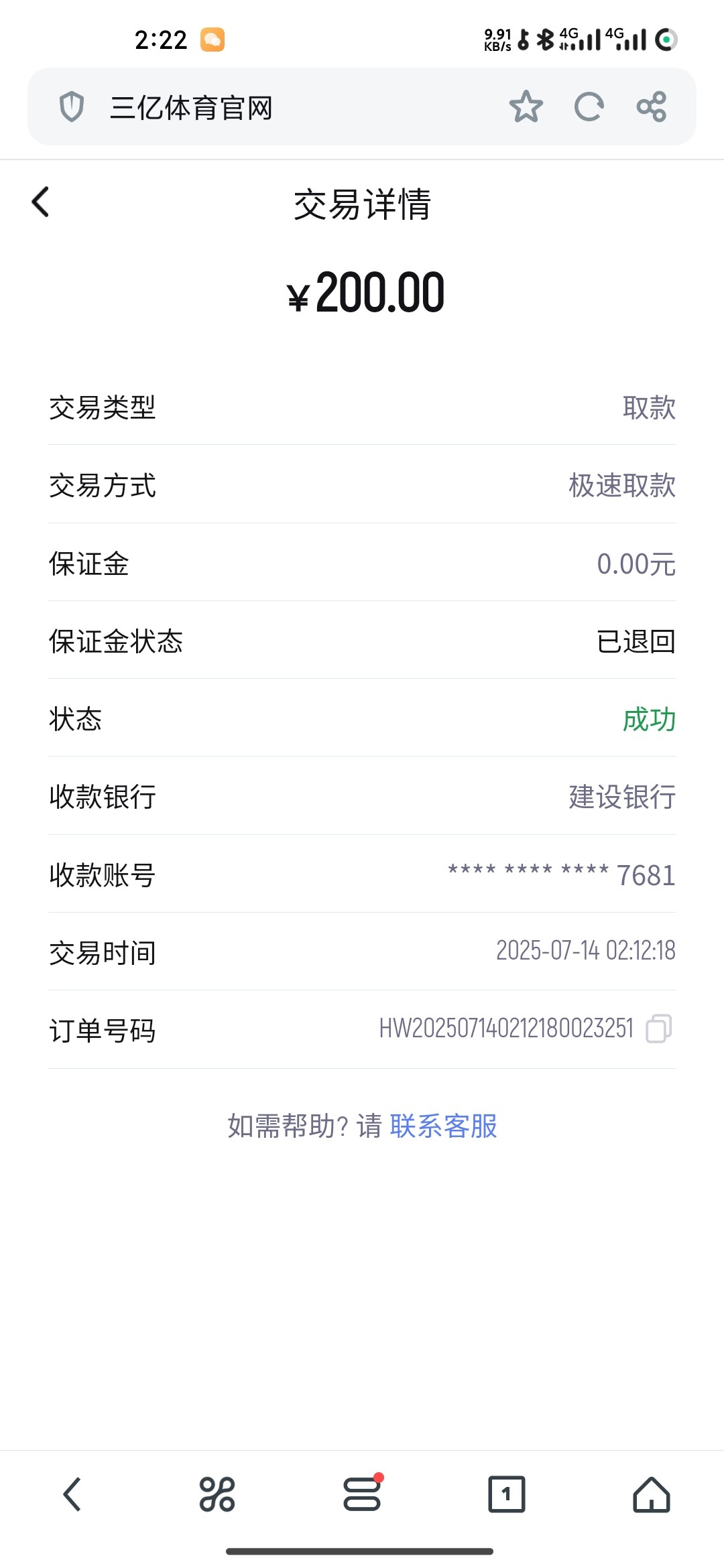Screen dimensions: 724x1568
Task: Click the shield security icon
Action: tap(72, 108)
